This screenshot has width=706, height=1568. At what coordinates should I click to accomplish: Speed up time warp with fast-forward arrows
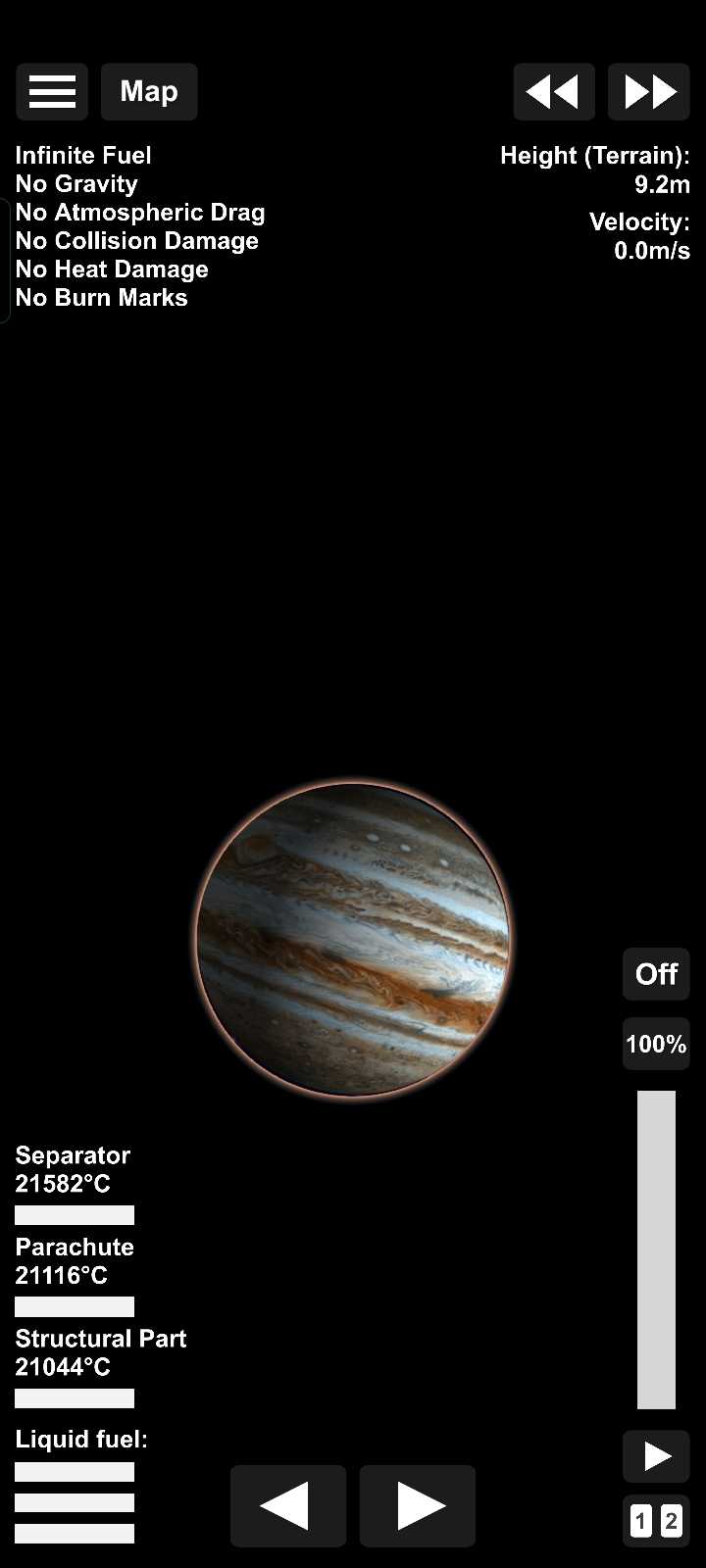(649, 92)
